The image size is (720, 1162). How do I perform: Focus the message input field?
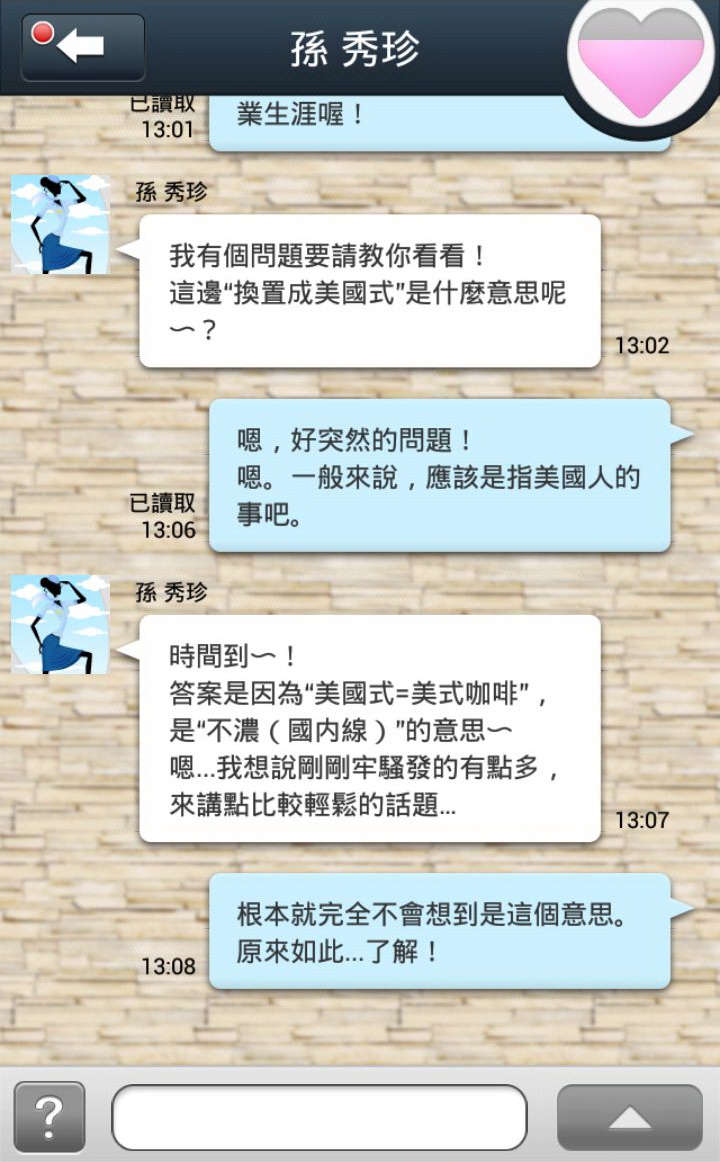[319, 1117]
